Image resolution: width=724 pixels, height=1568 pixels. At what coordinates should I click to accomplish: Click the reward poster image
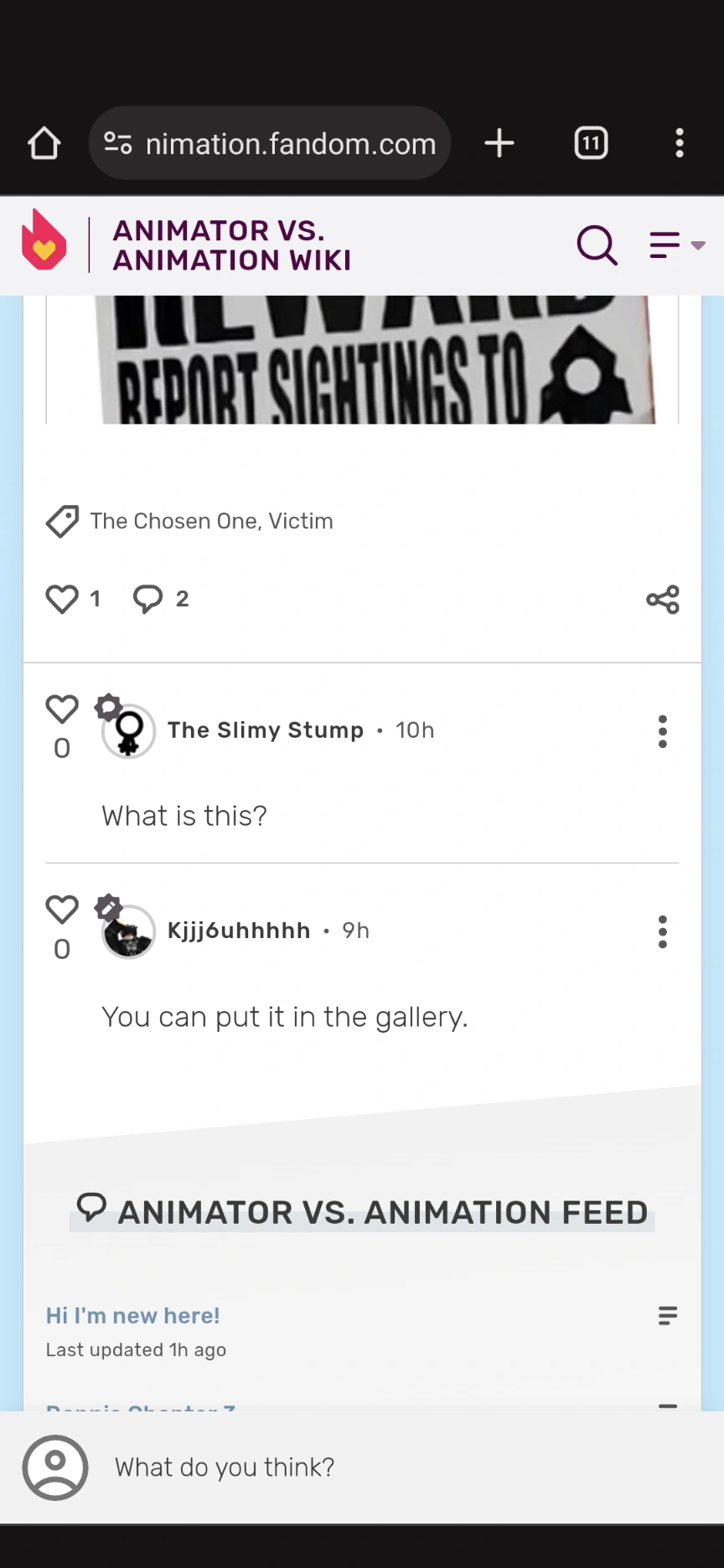click(362, 360)
